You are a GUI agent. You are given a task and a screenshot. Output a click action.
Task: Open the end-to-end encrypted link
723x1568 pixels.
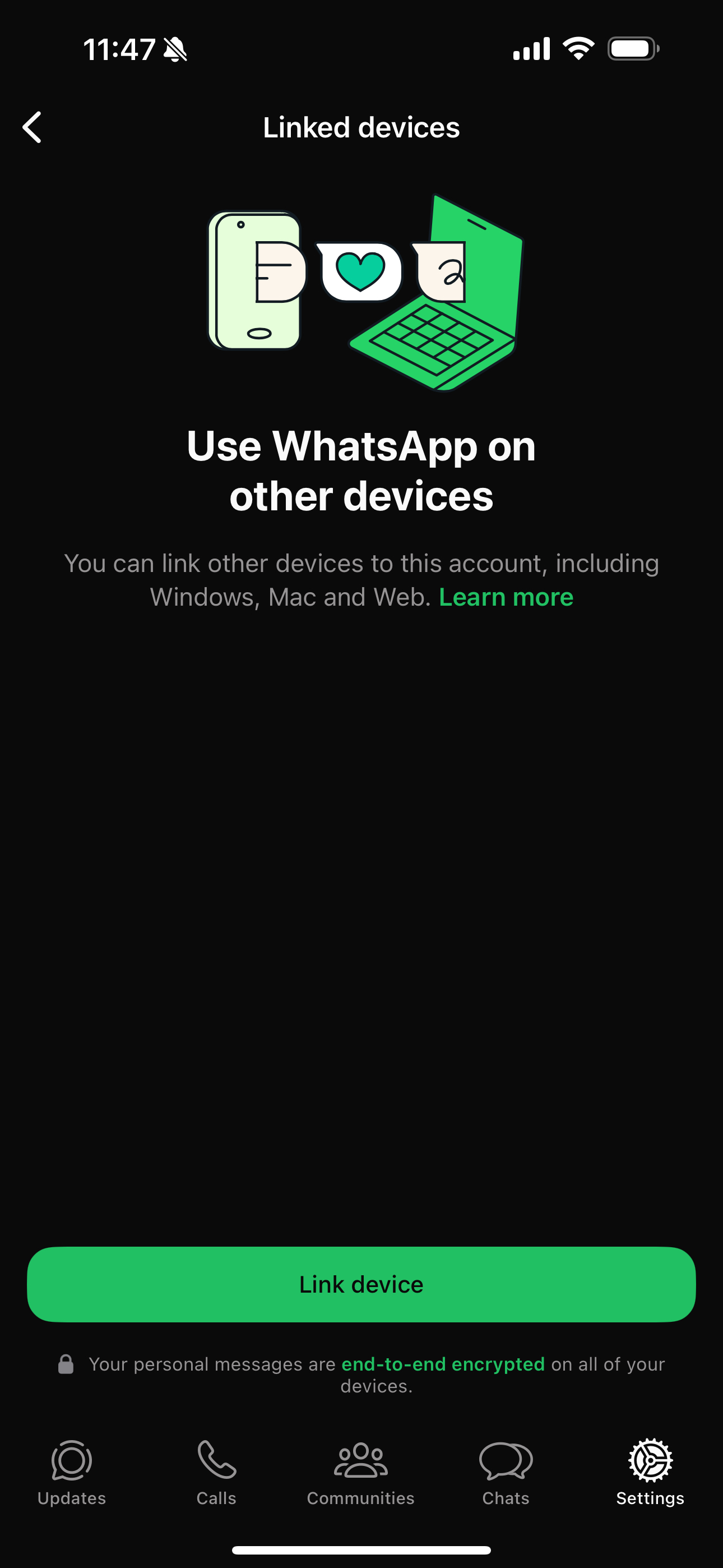click(442, 1364)
